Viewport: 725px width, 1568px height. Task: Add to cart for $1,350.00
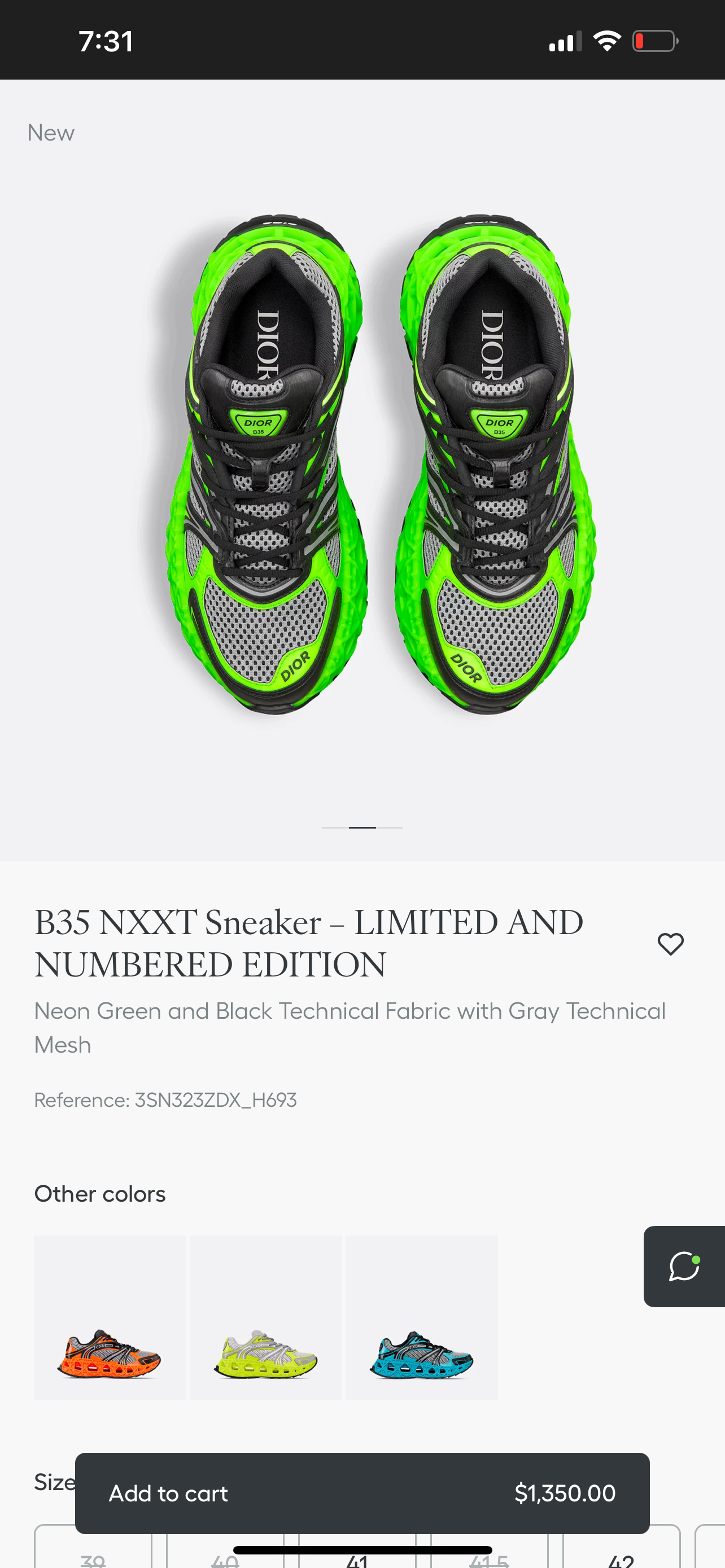(361, 1493)
